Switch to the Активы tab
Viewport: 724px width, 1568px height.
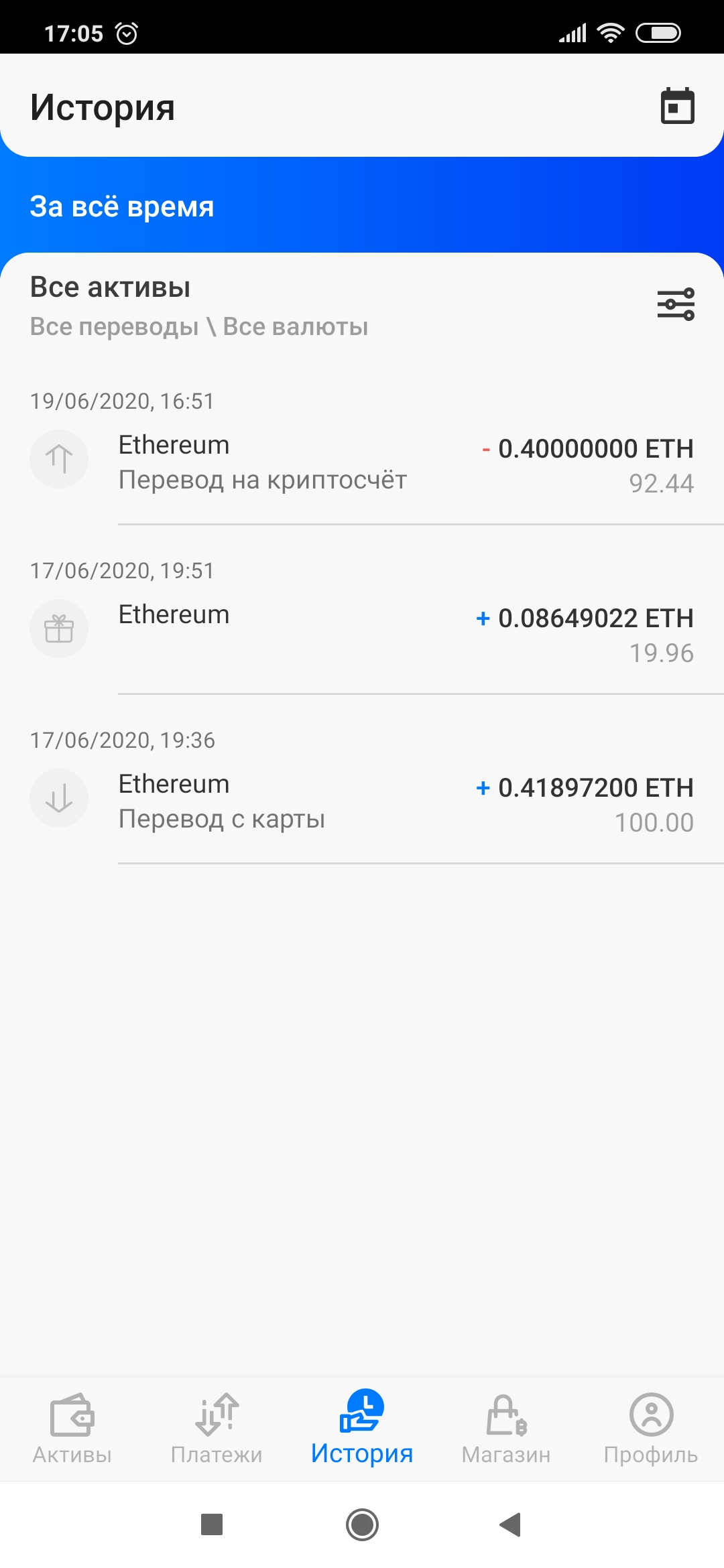click(x=72, y=1429)
